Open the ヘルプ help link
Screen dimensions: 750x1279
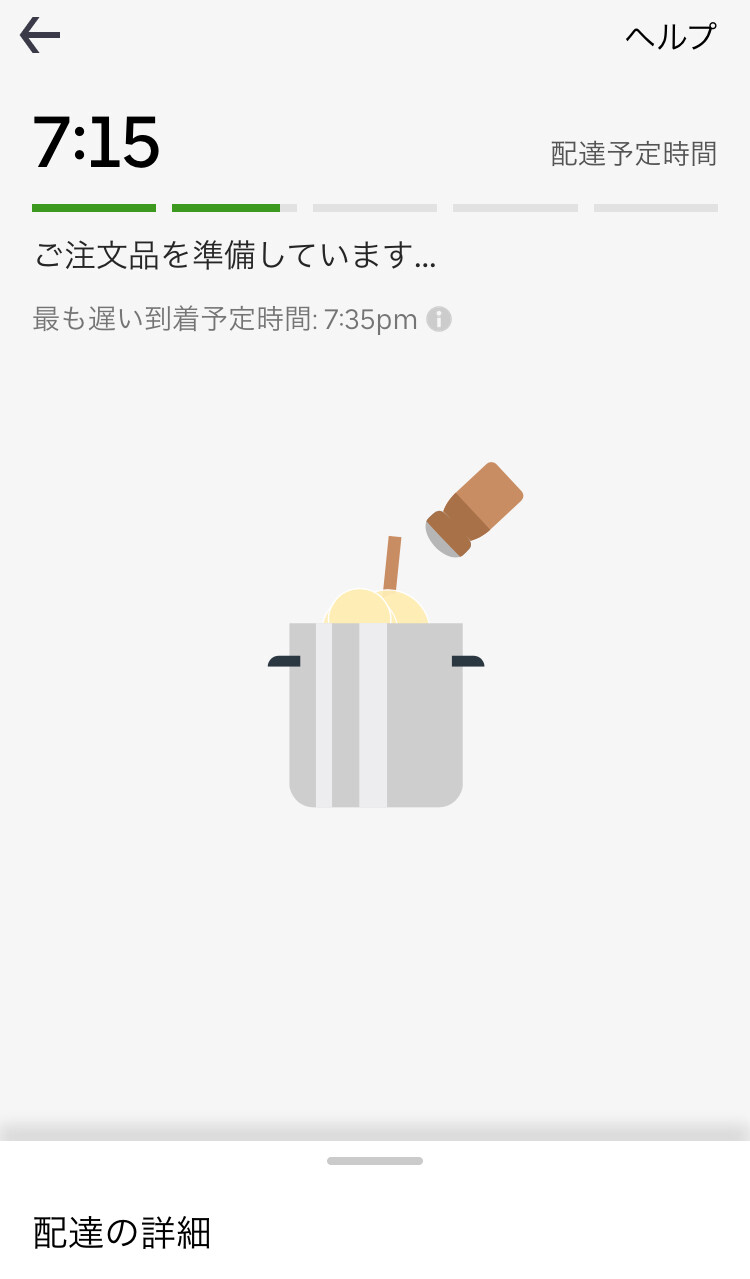[669, 37]
